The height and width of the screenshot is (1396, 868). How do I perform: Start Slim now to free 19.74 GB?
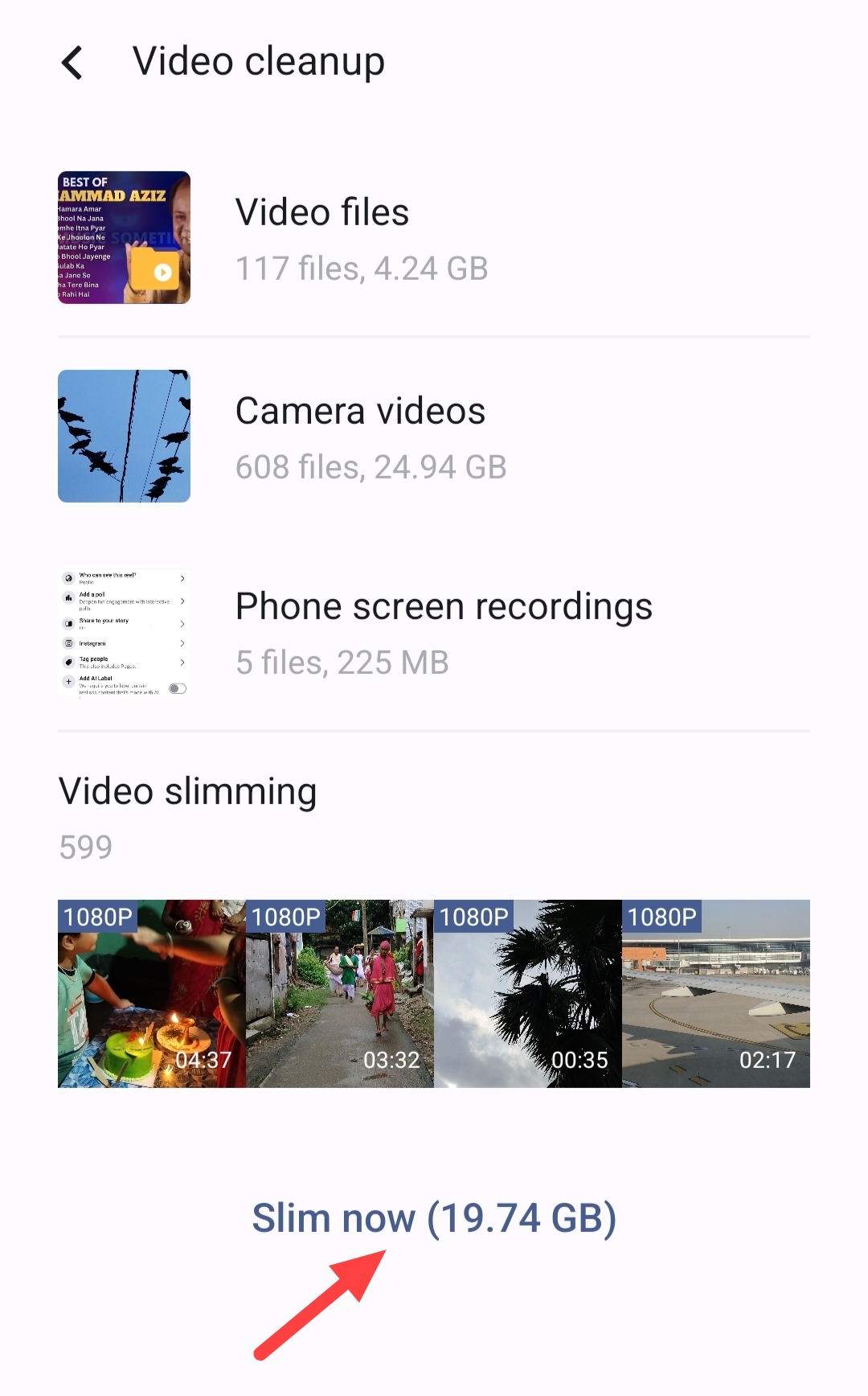pos(434,1217)
